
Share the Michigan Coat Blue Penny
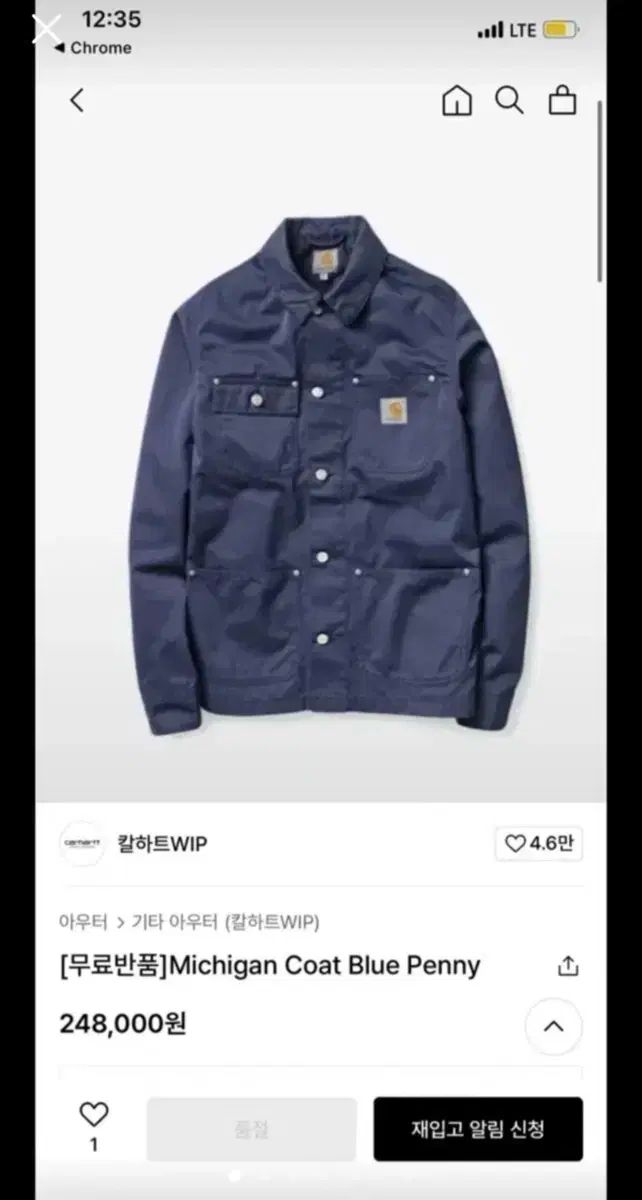point(568,966)
